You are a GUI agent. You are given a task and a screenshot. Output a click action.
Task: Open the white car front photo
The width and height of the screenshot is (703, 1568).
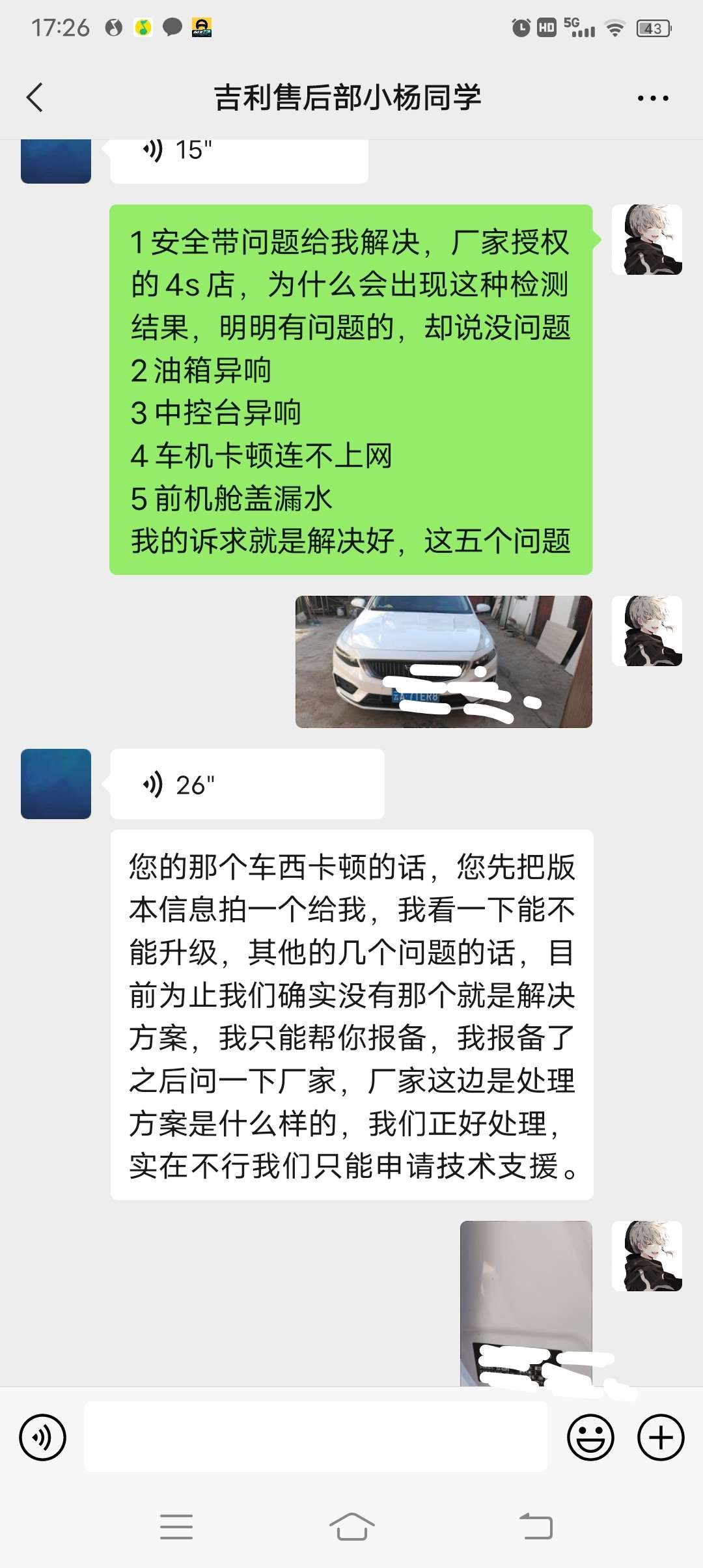(x=443, y=662)
